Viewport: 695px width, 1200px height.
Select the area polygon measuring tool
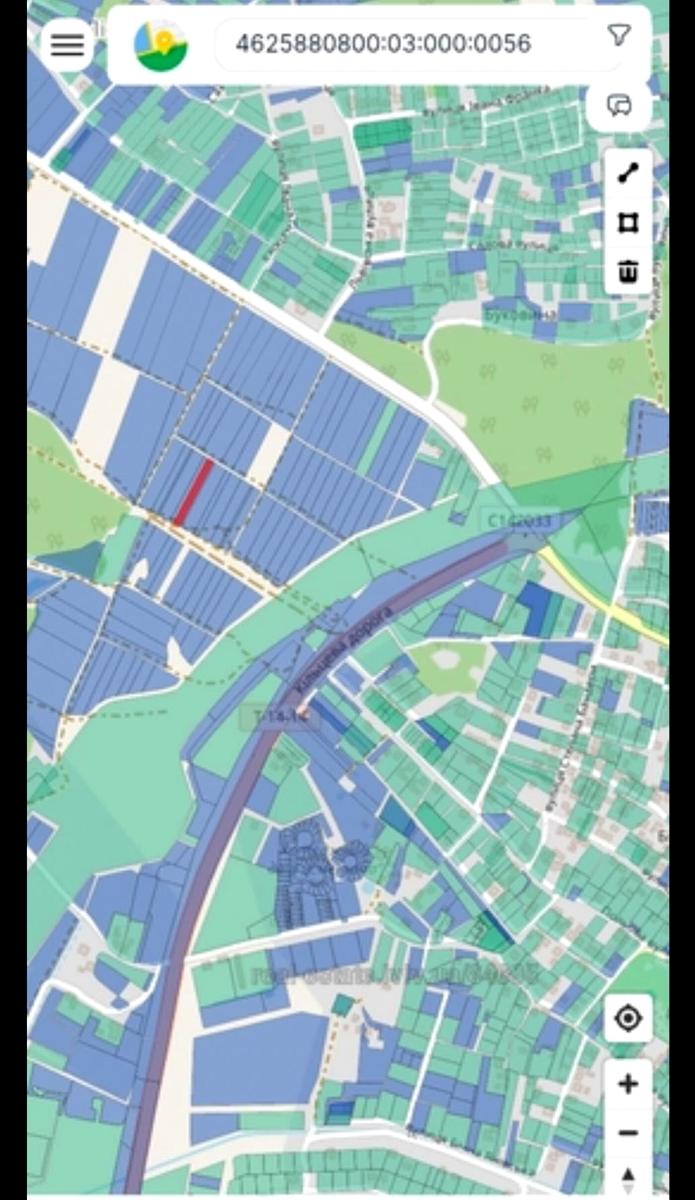628,222
